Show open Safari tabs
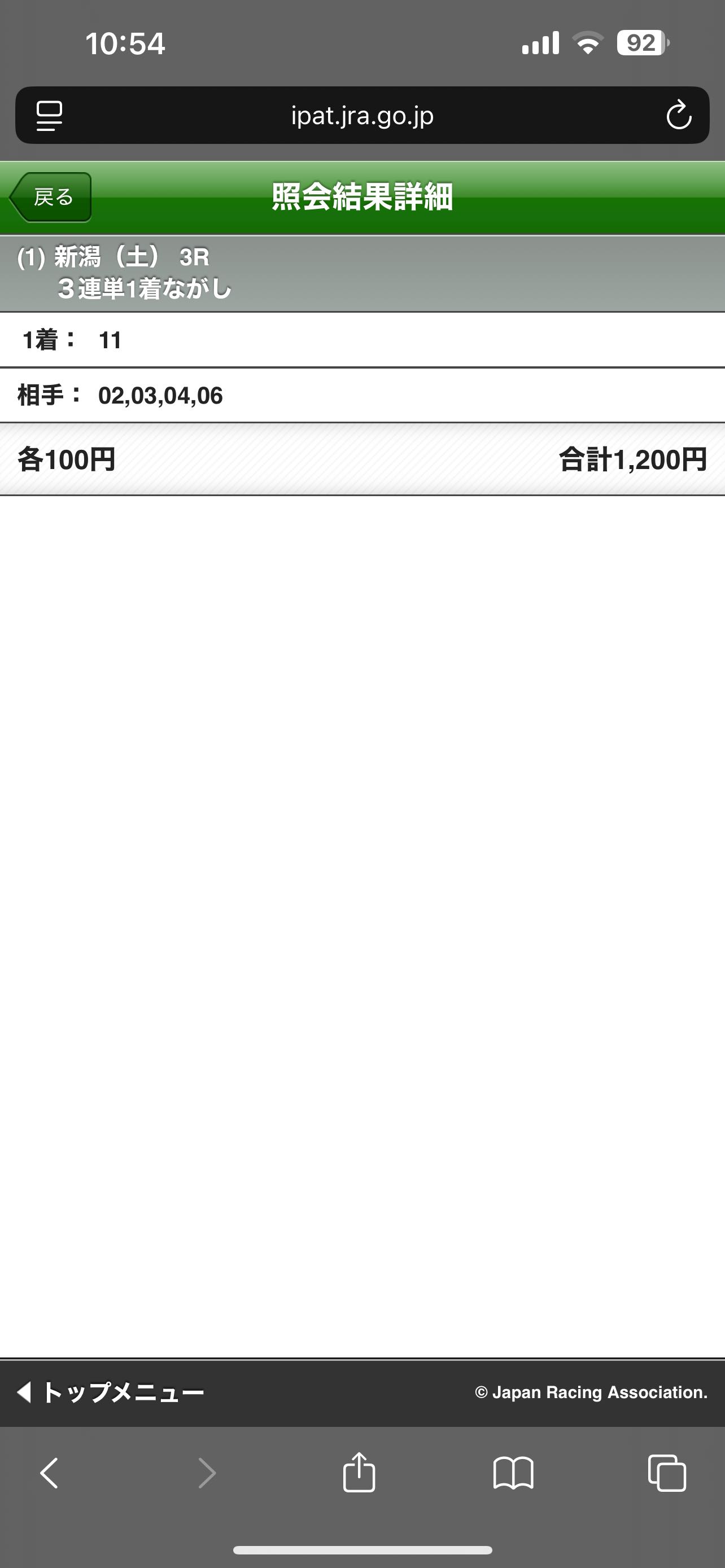Screen dimensions: 725x1568 (667, 1473)
